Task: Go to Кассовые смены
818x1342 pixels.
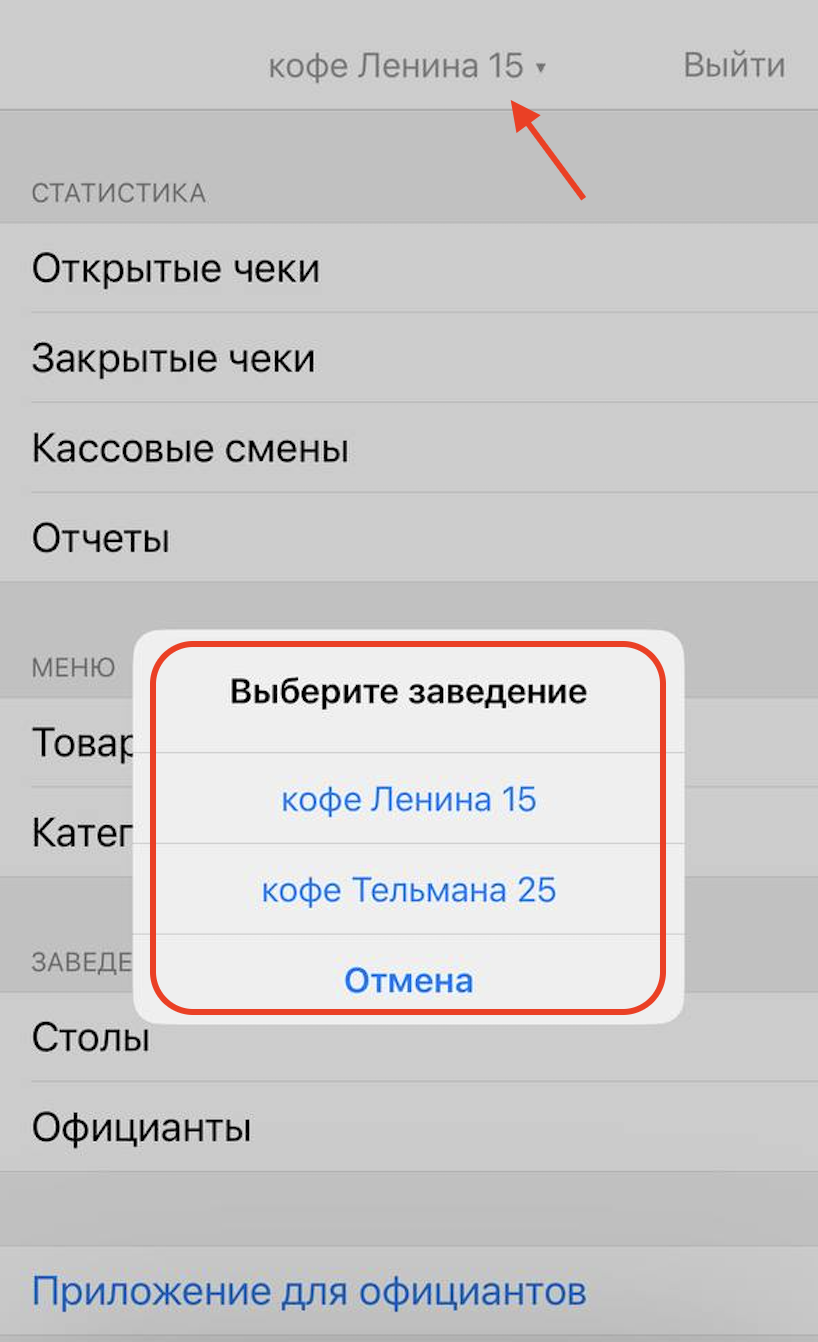Action: coord(190,448)
